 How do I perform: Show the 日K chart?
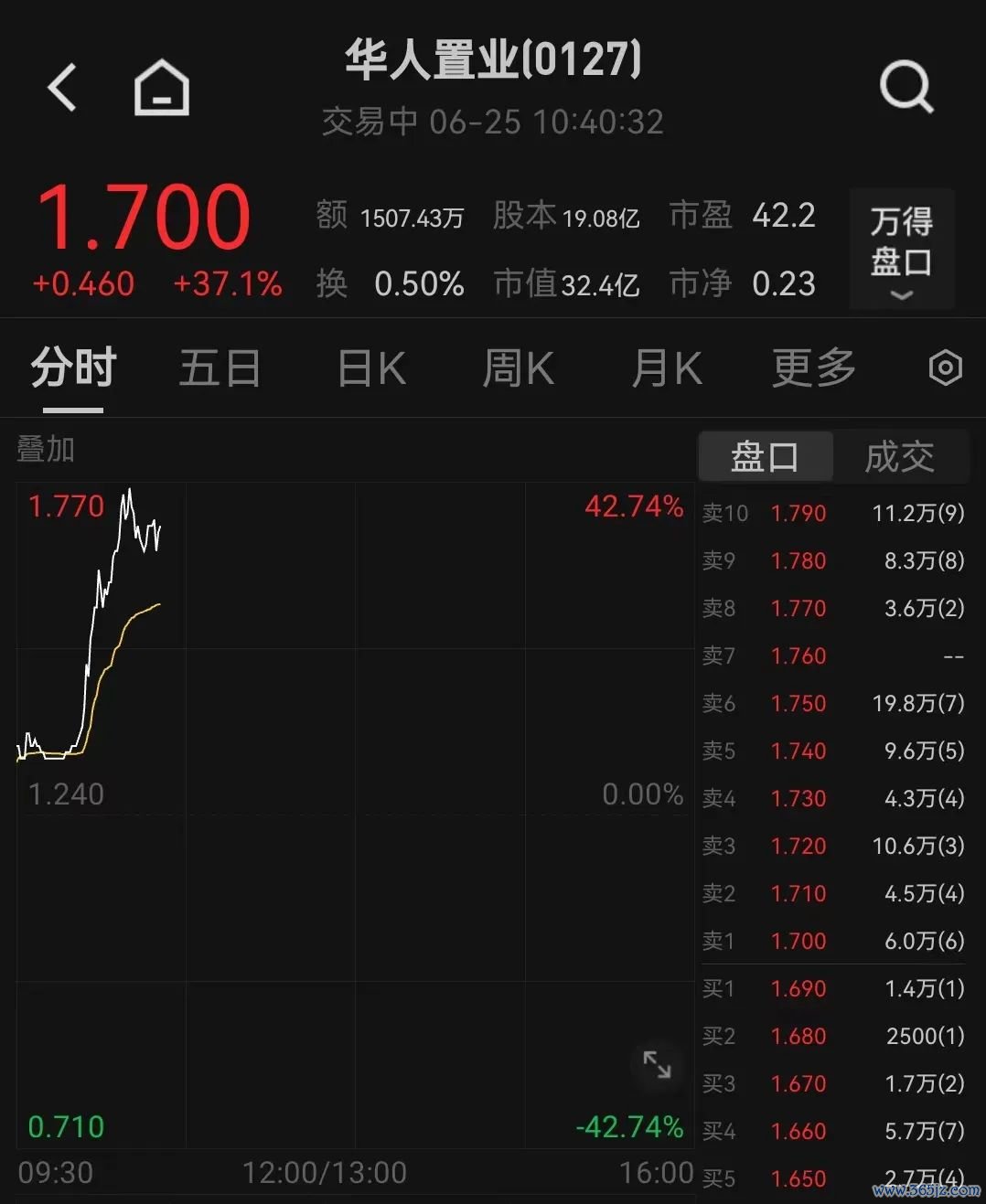tap(371, 368)
